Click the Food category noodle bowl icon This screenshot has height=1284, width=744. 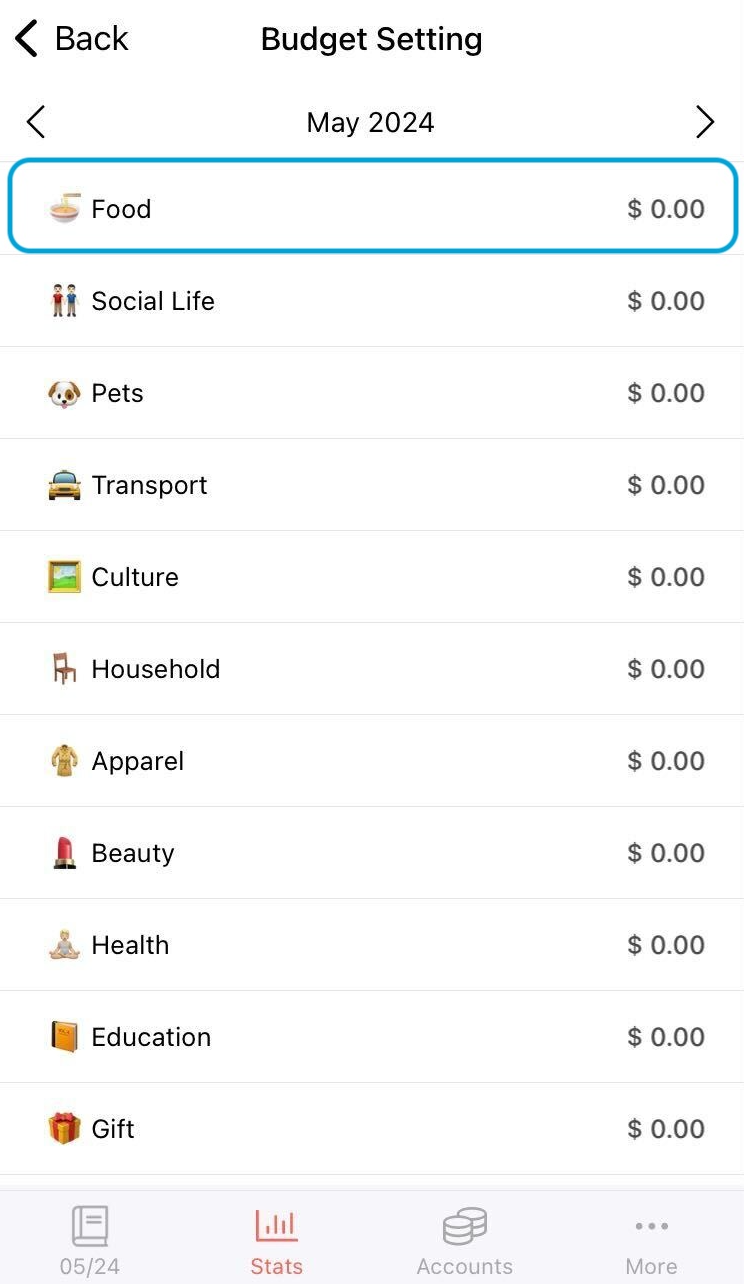pos(64,209)
